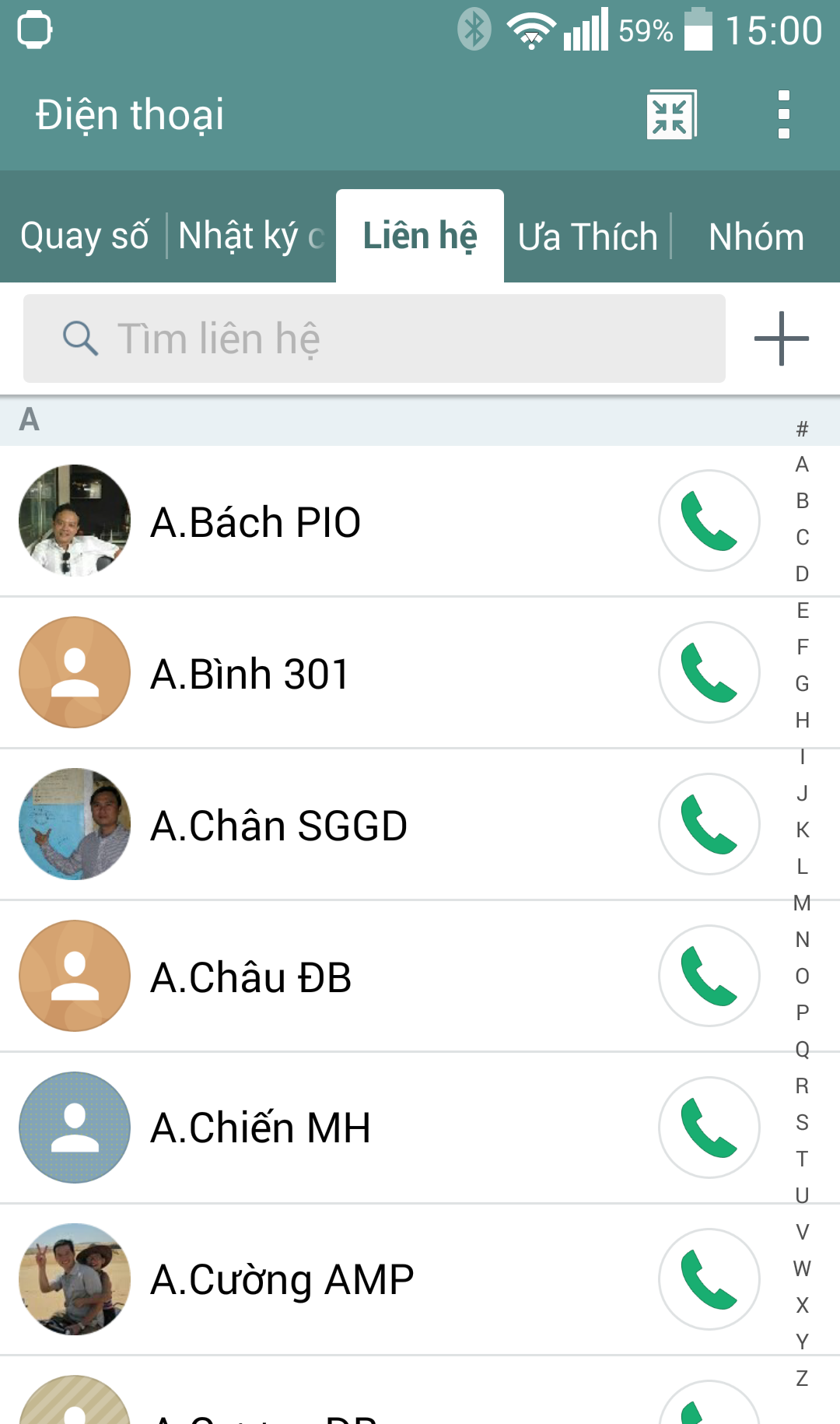Tap the green call icon for A.Cường AMP

coord(709,1278)
